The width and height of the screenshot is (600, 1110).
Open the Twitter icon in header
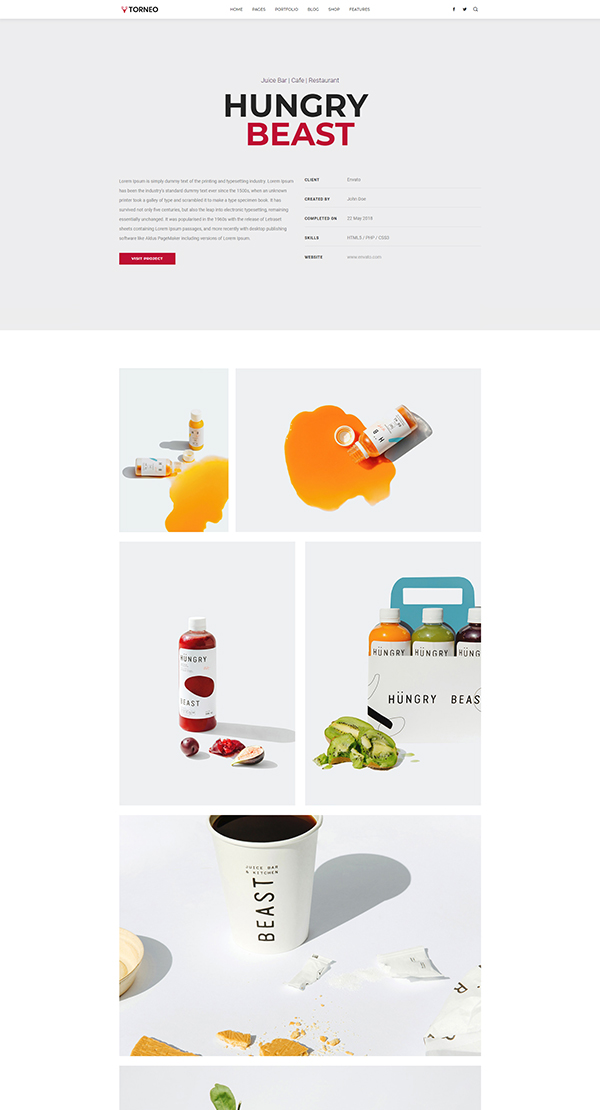point(465,9)
